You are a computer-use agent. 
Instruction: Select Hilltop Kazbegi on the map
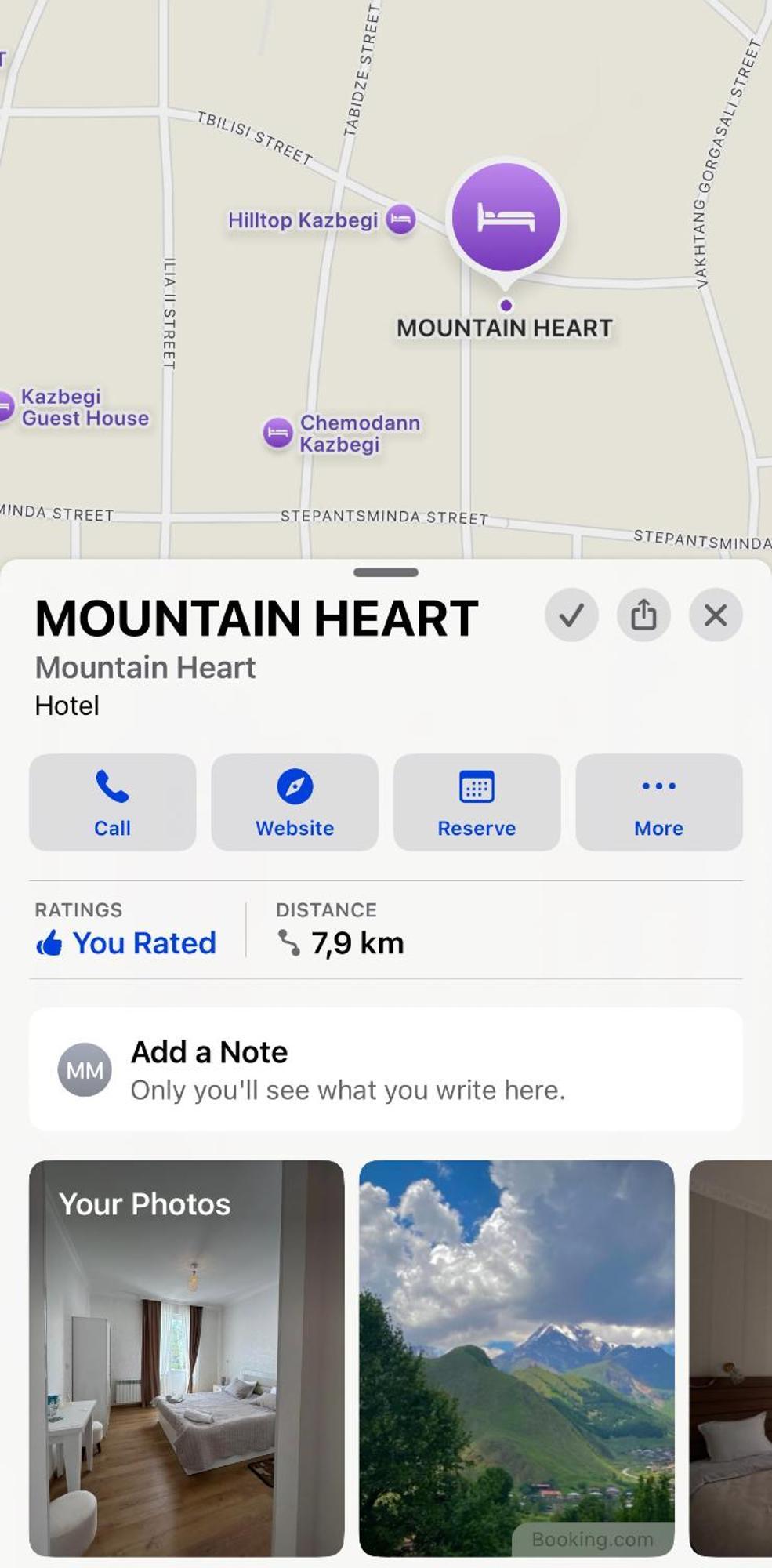tap(400, 219)
